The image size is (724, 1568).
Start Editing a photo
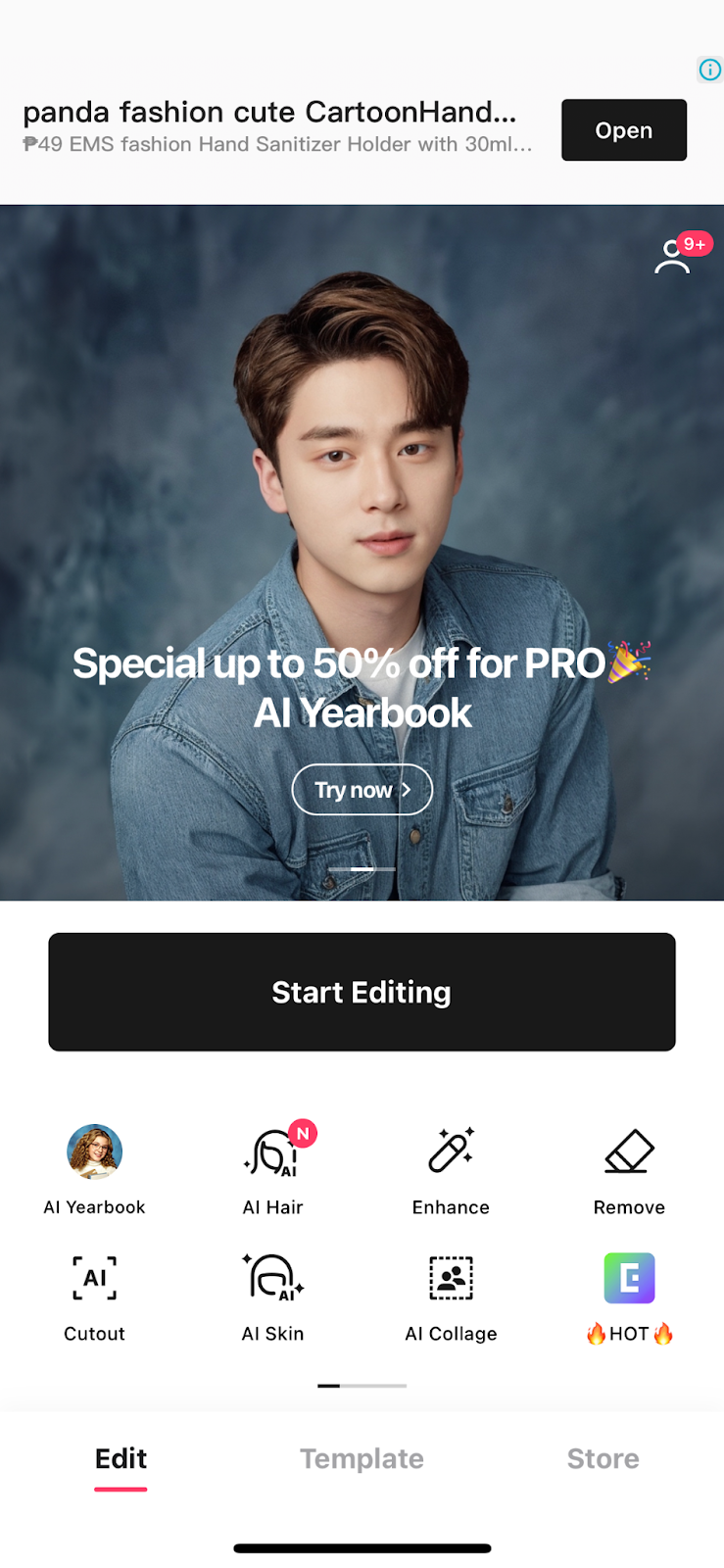click(362, 992)
